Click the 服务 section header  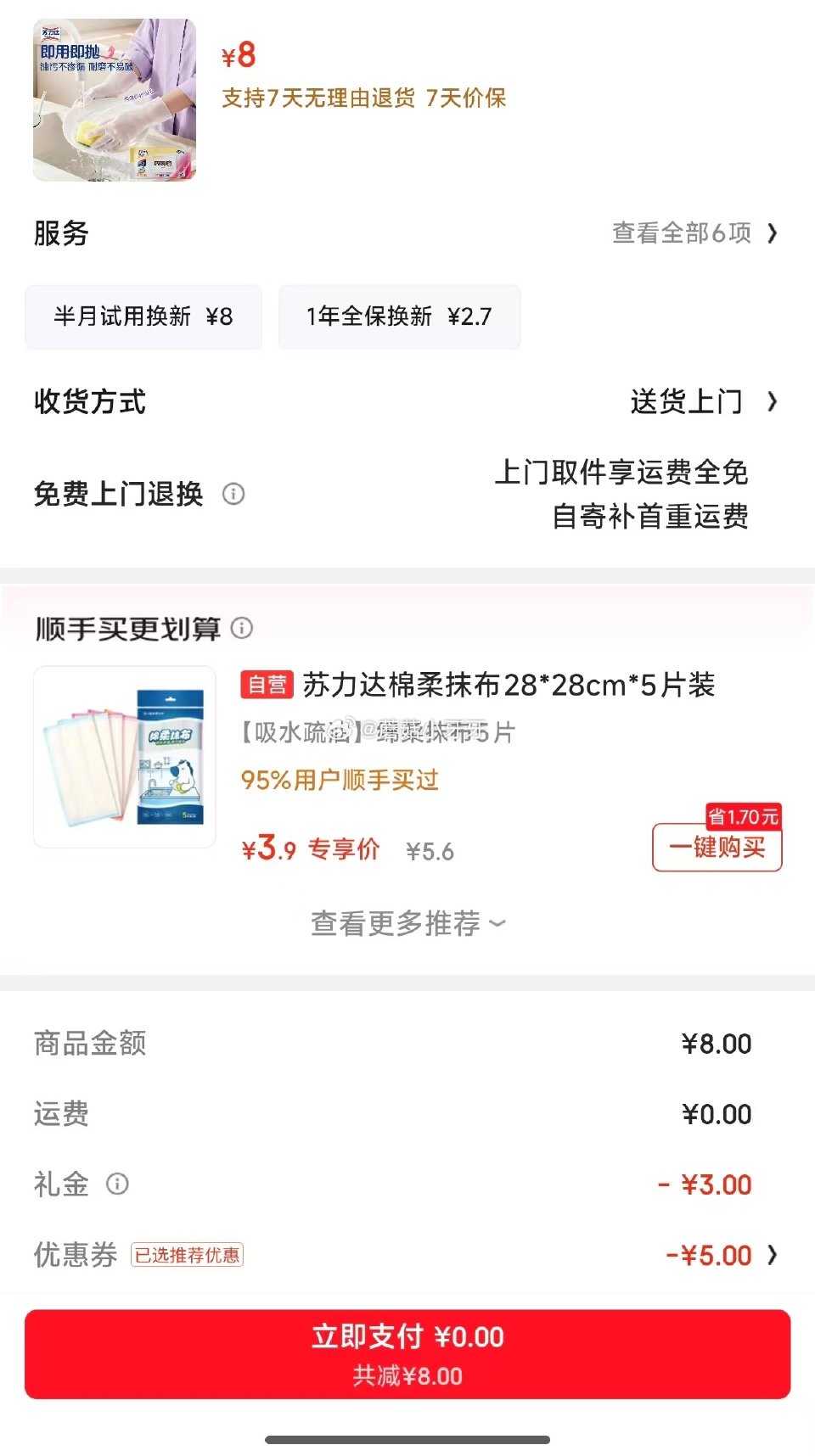click(59, 234)
